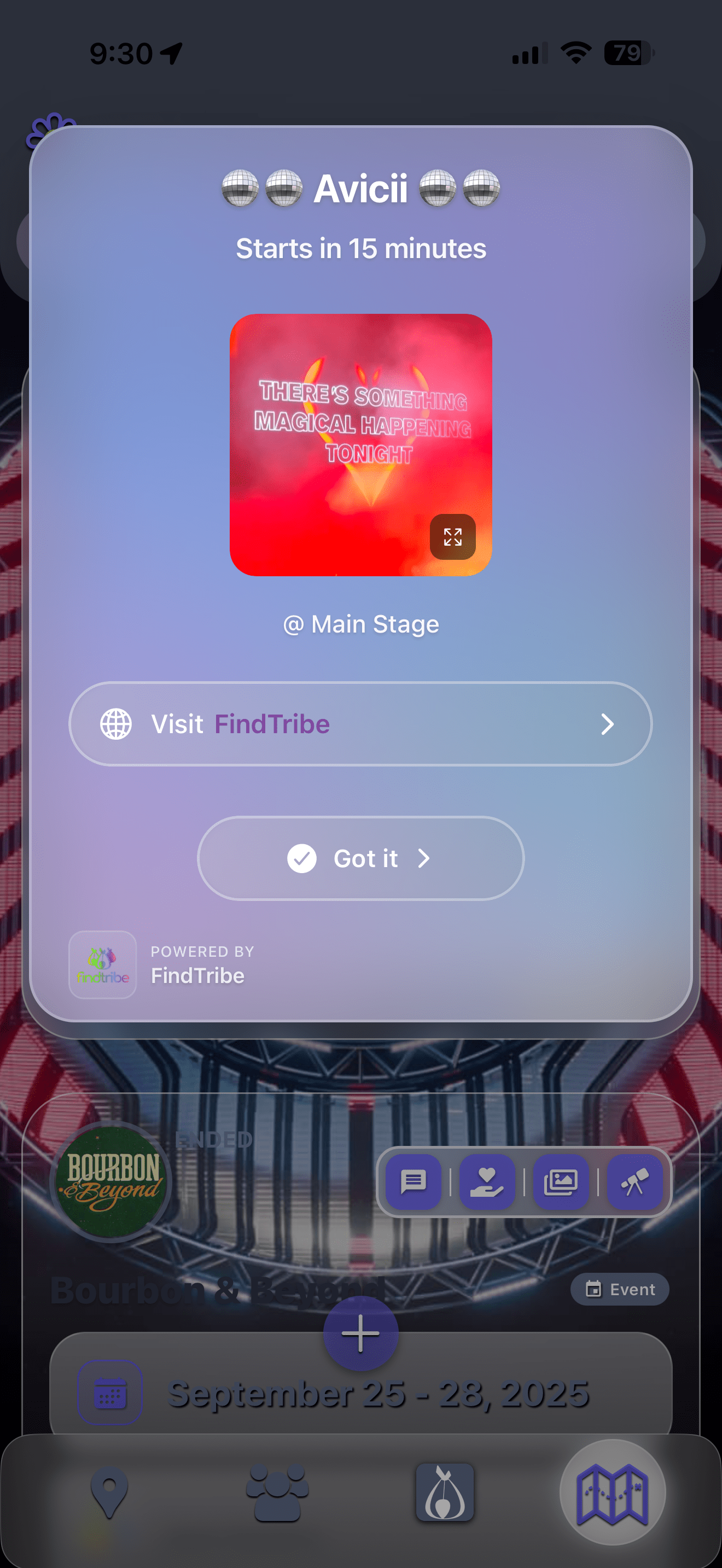The height and width of the screenshot is (1568, 722).
Task: Open the photo gallery icon
Action: pyautogui.click(x=561, y=1182)
